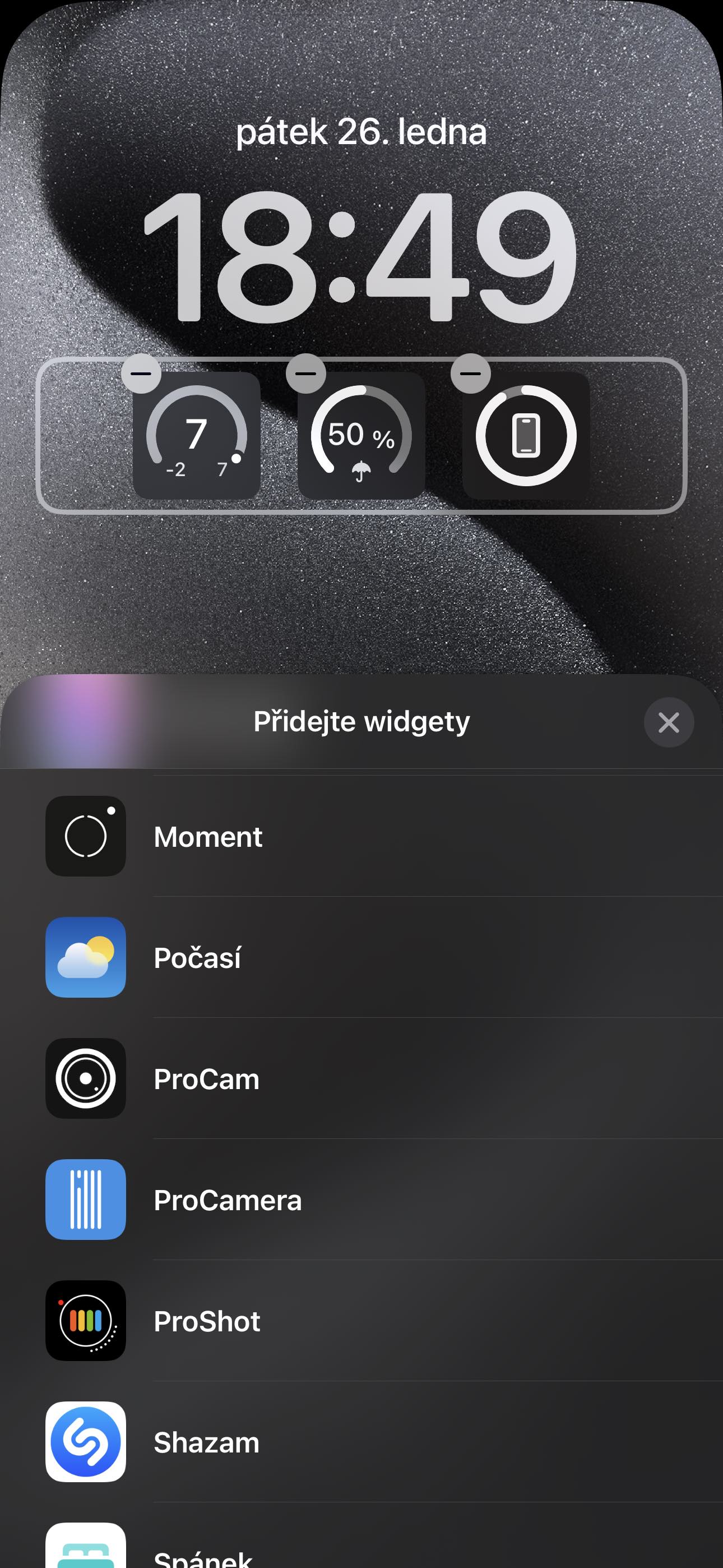Remove the phone battery widget

click(470, 373)
